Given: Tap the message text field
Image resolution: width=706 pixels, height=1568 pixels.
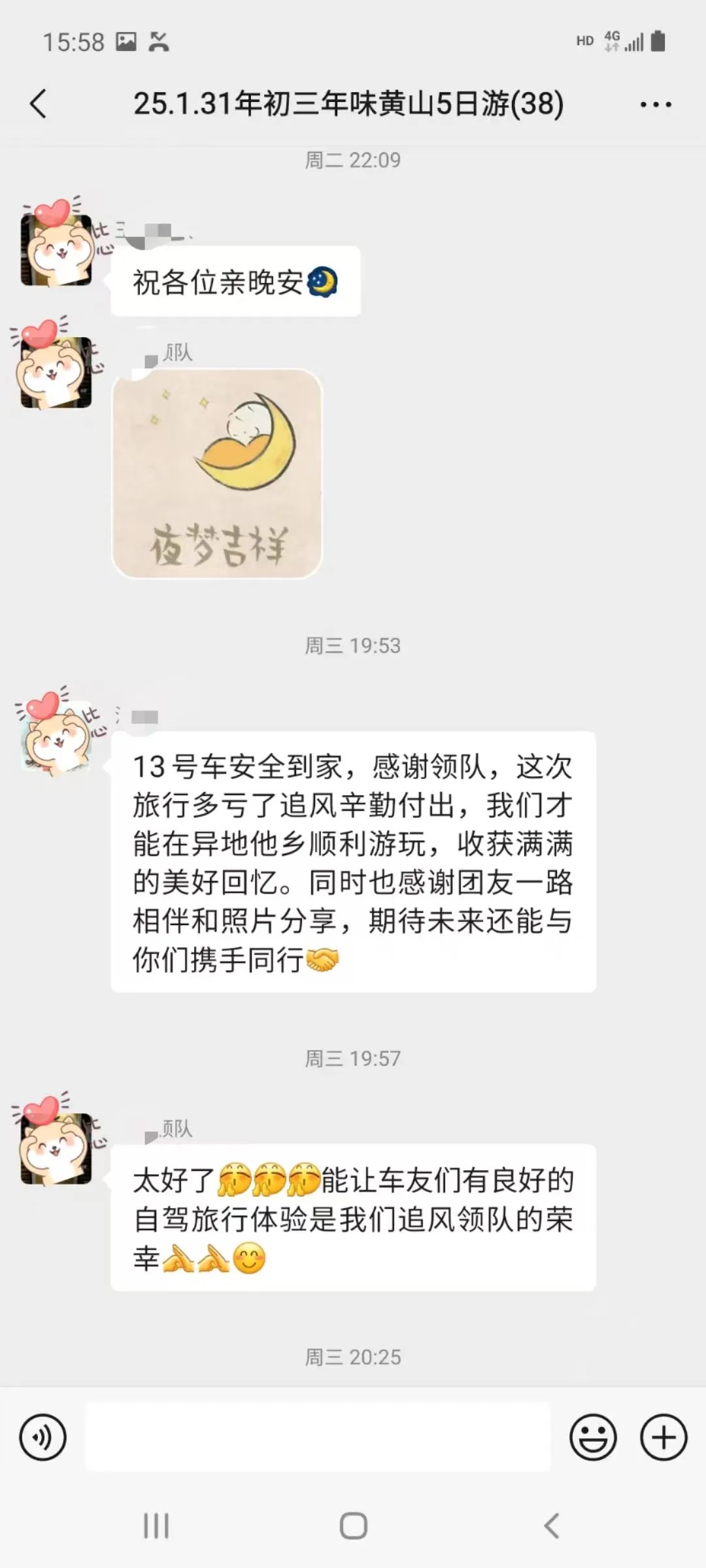Looking at the screenshot, I should [x=318, y=1437].
